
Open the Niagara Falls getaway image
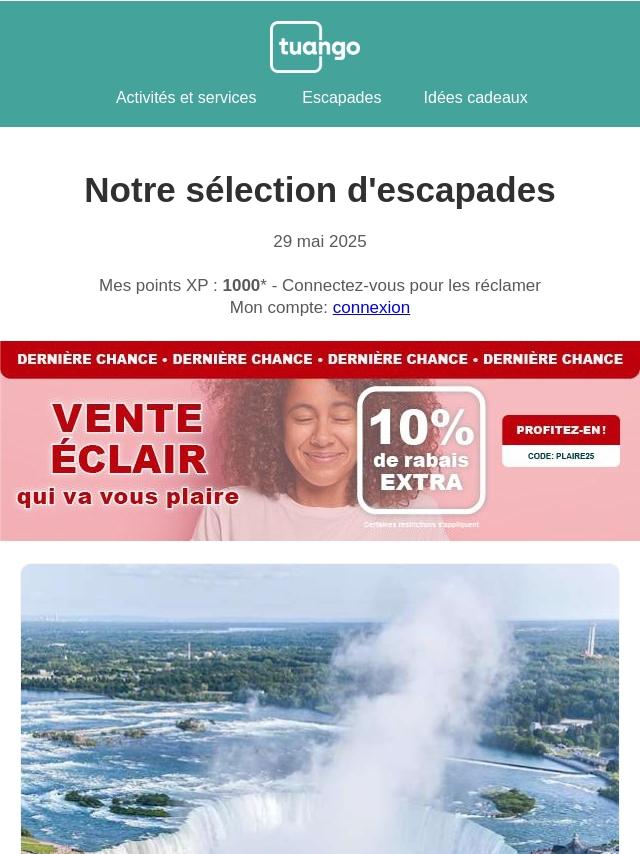320,708
